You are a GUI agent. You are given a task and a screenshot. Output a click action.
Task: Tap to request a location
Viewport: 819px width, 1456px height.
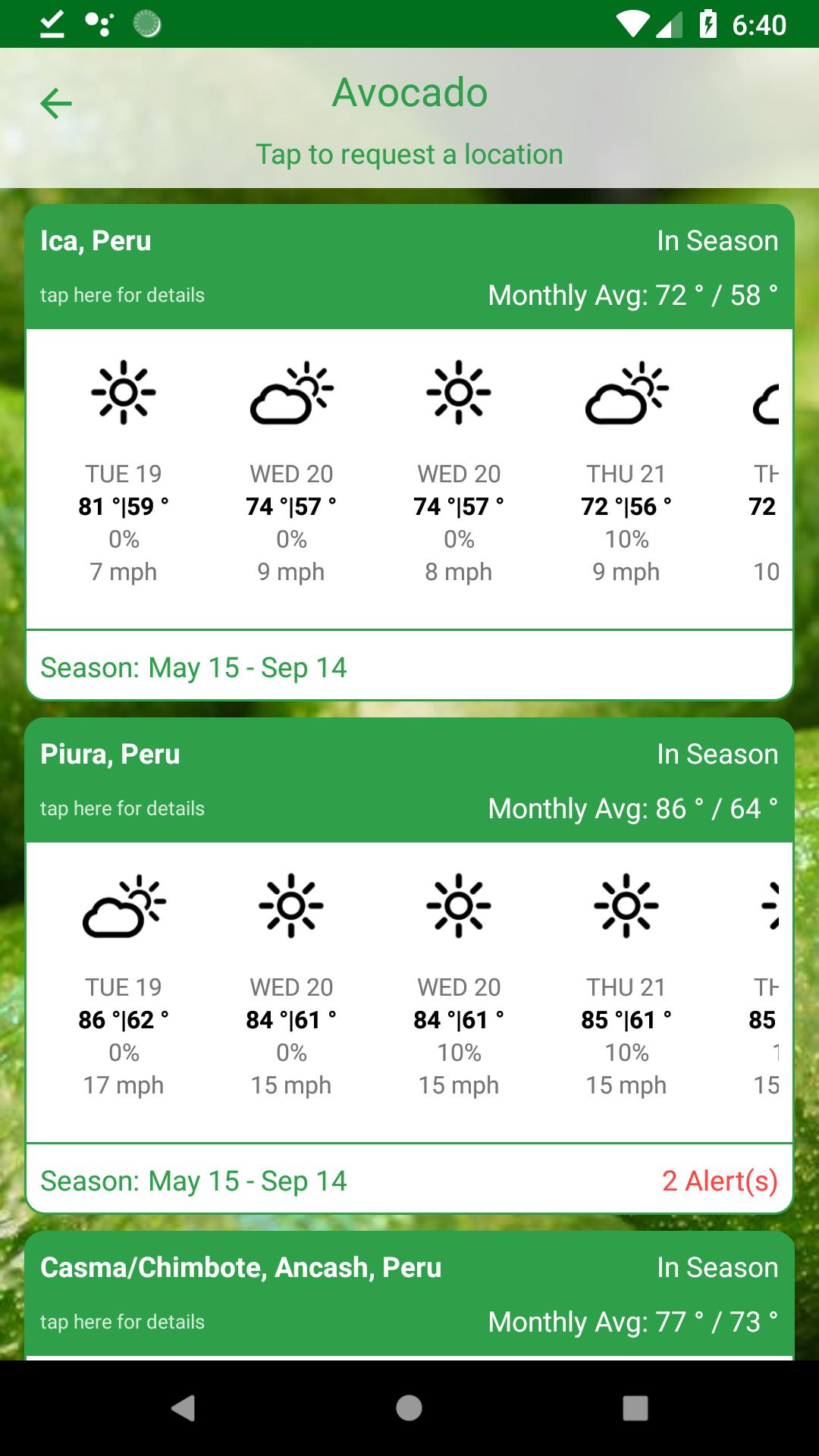pos(409,154)
